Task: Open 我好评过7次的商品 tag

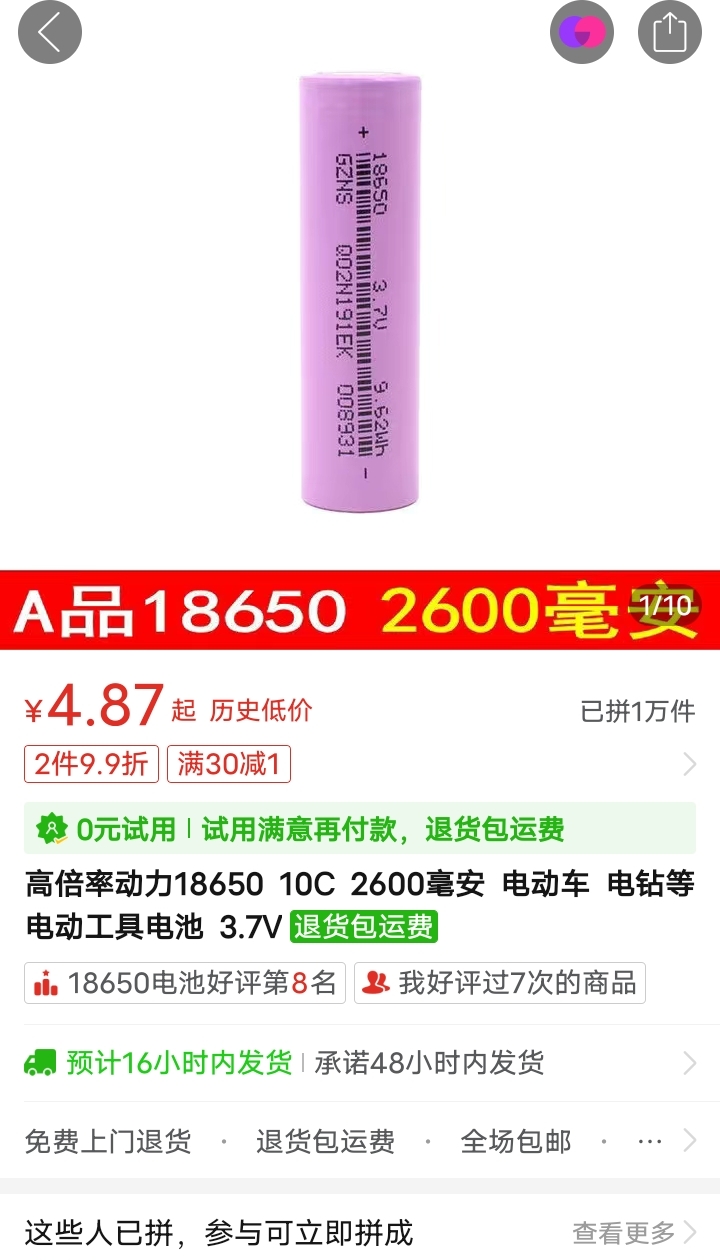Action: tap(500, 983)
